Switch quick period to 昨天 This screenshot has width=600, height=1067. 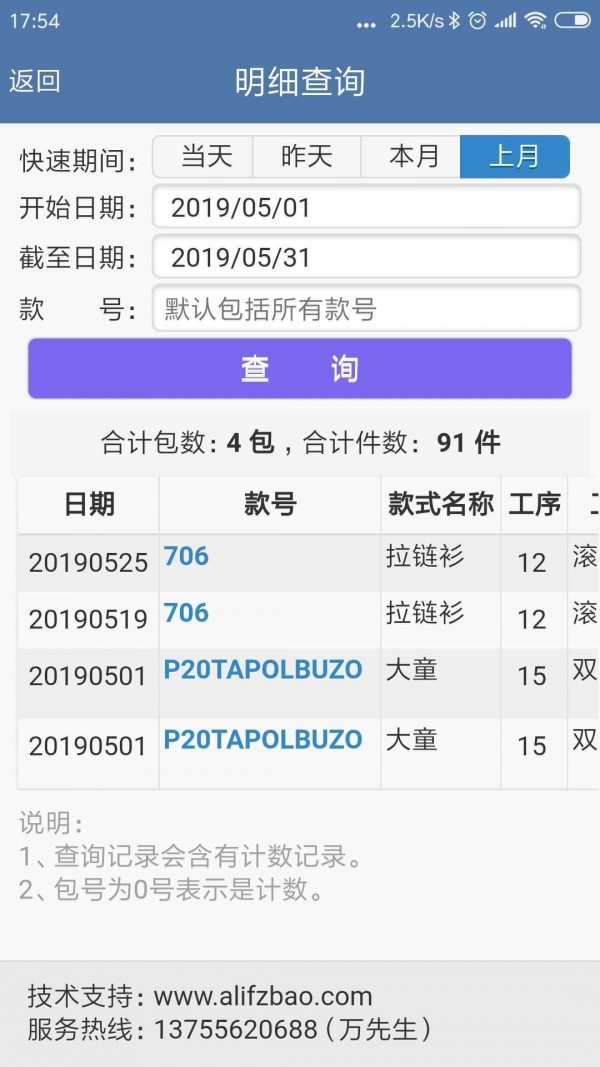pyautogui.click(x=306, y=157)
